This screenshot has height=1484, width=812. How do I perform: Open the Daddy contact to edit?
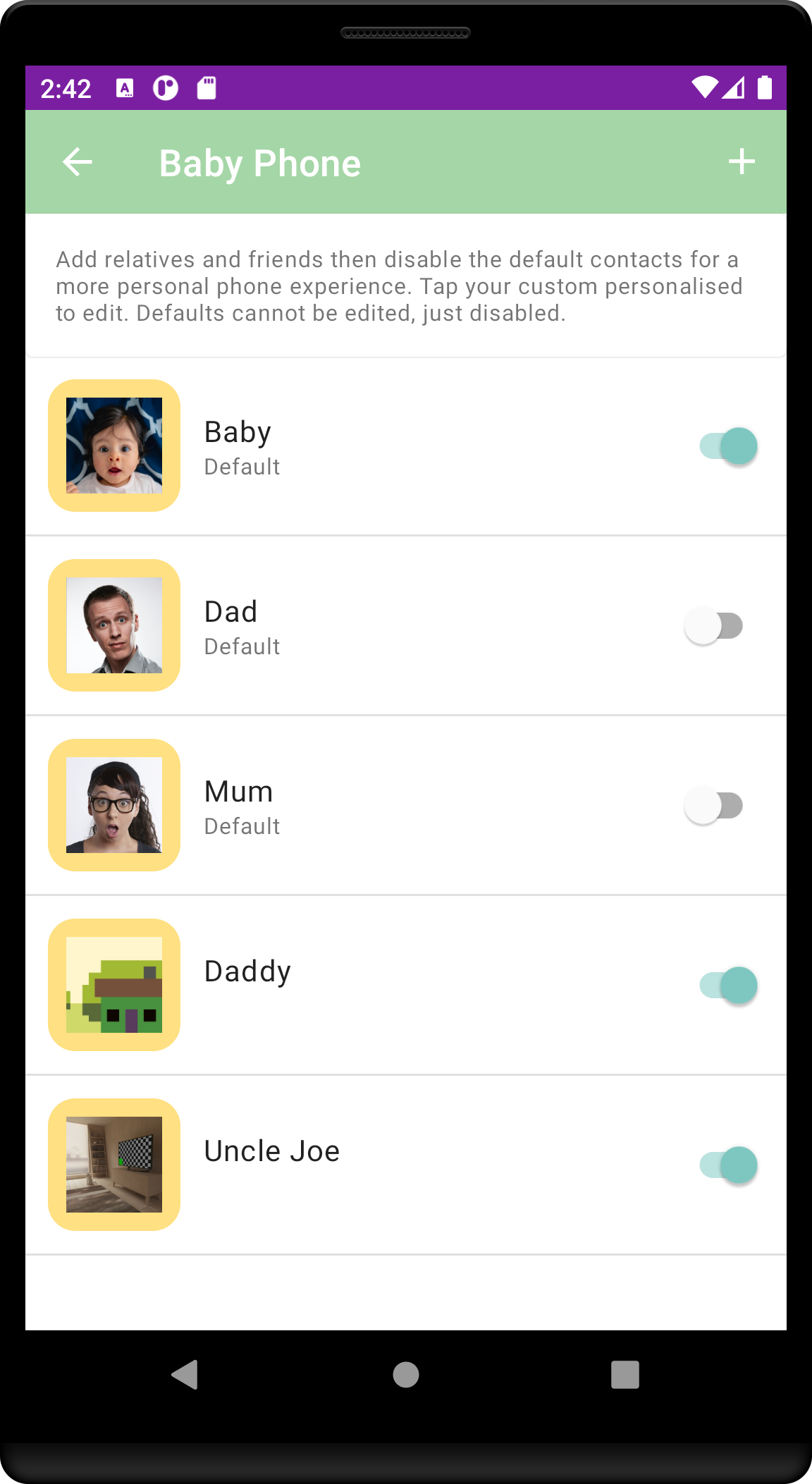(248, 972)
